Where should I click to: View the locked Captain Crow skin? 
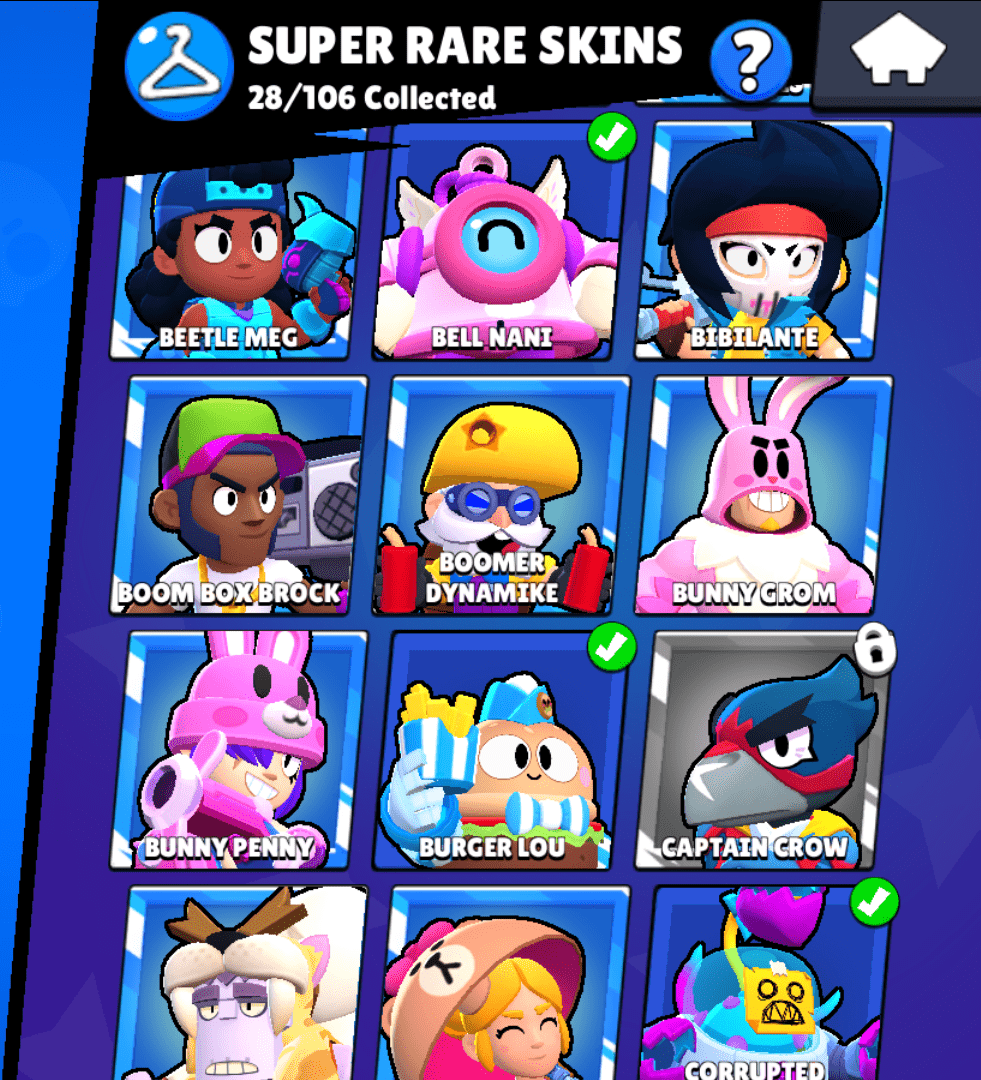pos(762,750)
